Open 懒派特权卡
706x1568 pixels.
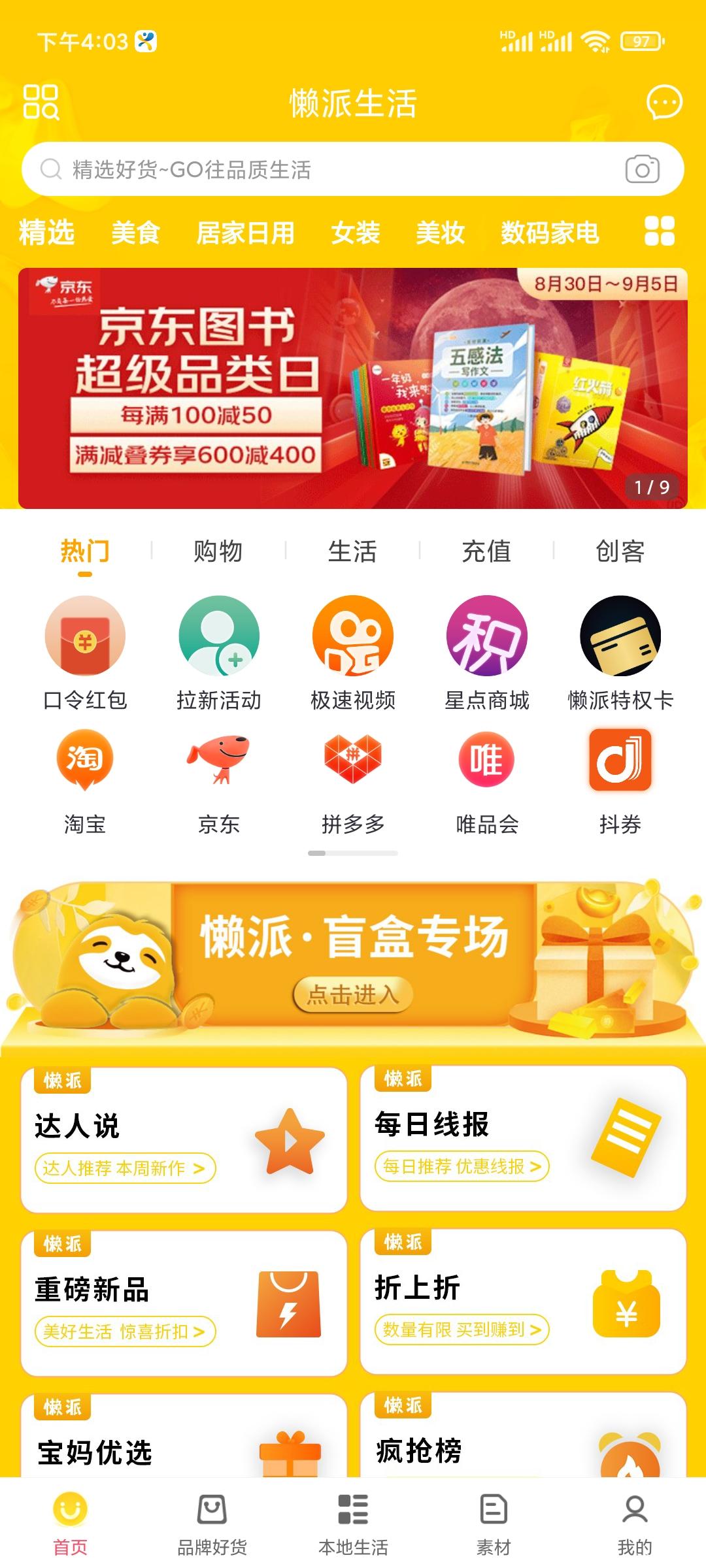point(620,653)
